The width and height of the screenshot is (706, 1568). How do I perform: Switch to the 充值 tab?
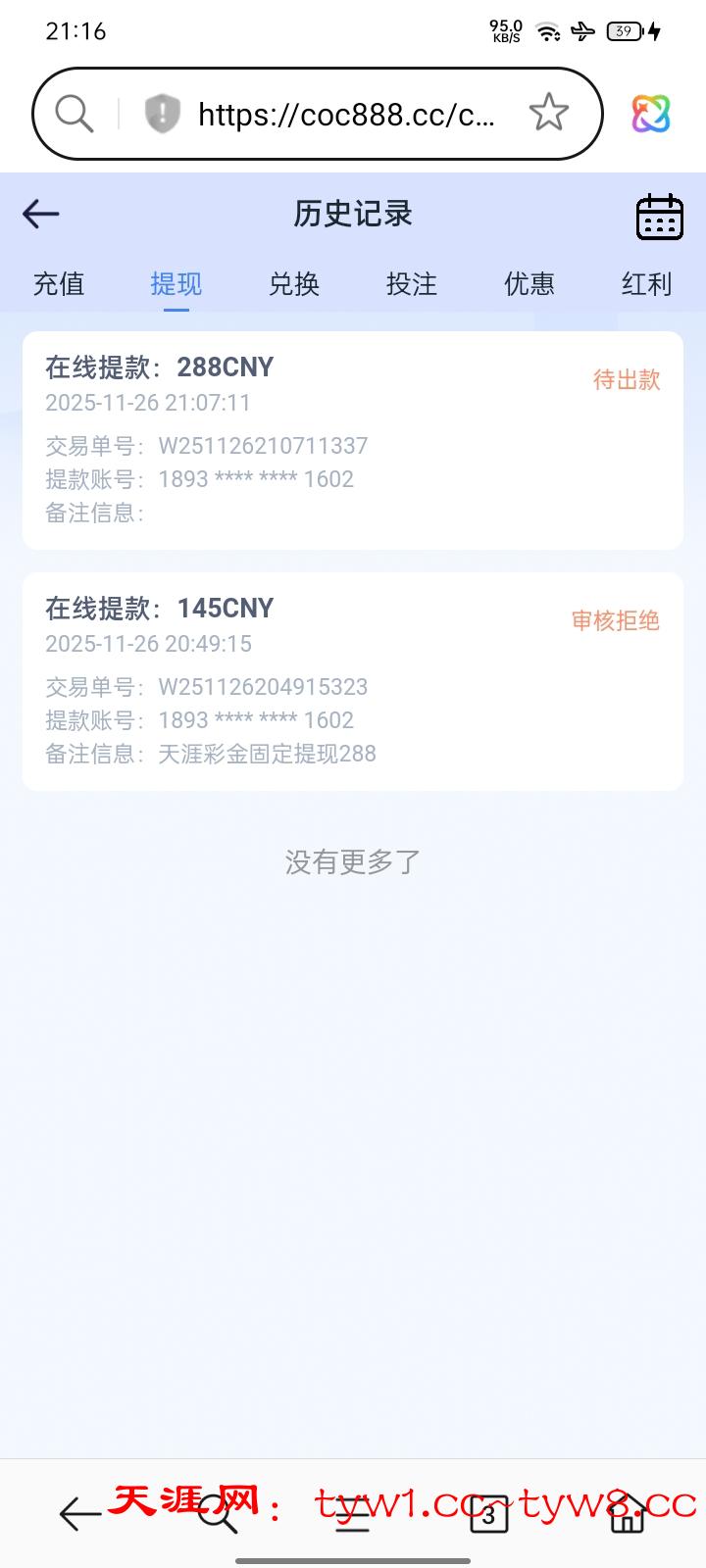click(x=59, y=284)
